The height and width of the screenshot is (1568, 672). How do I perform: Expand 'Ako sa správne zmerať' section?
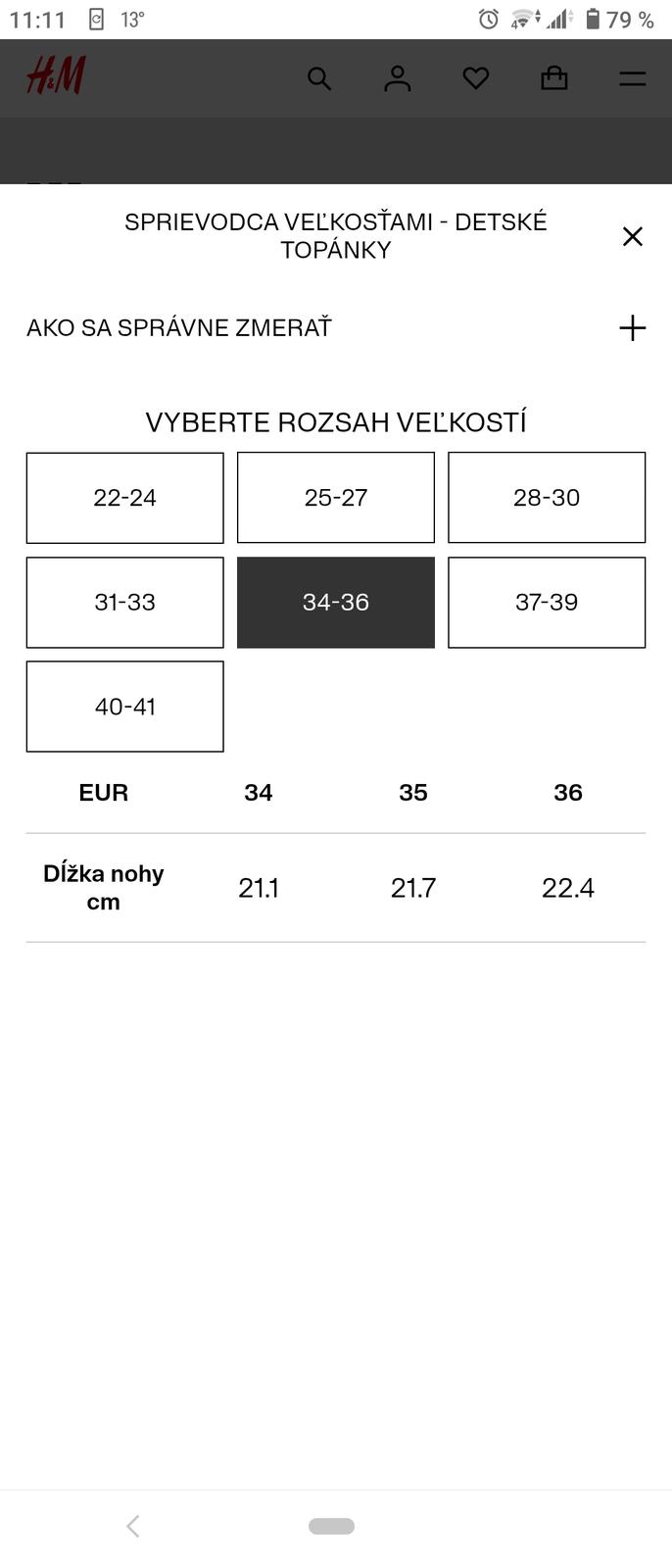coord(632,327)
